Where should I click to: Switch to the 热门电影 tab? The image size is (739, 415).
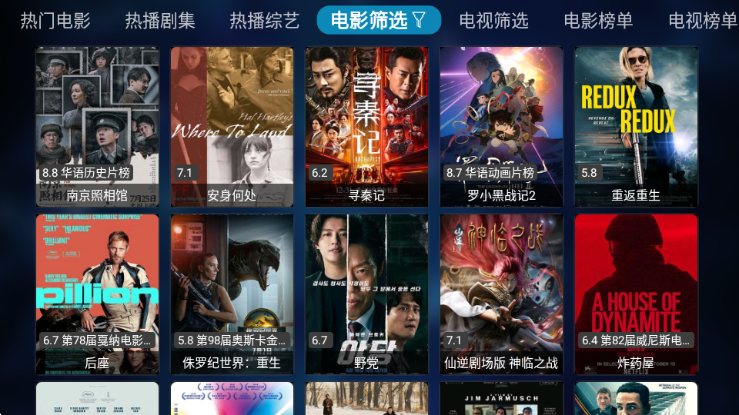click(55, 20)
